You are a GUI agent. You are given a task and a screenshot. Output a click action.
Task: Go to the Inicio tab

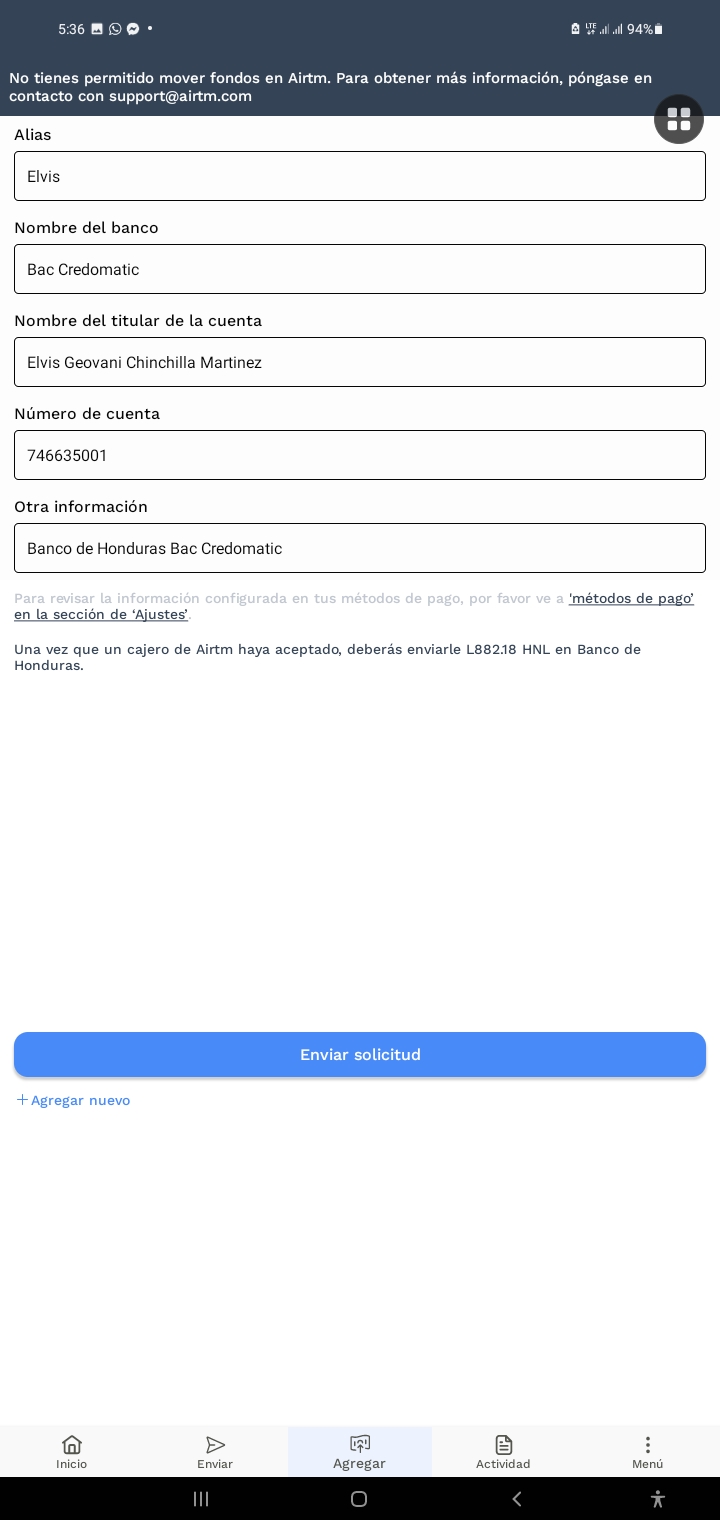72,1452
